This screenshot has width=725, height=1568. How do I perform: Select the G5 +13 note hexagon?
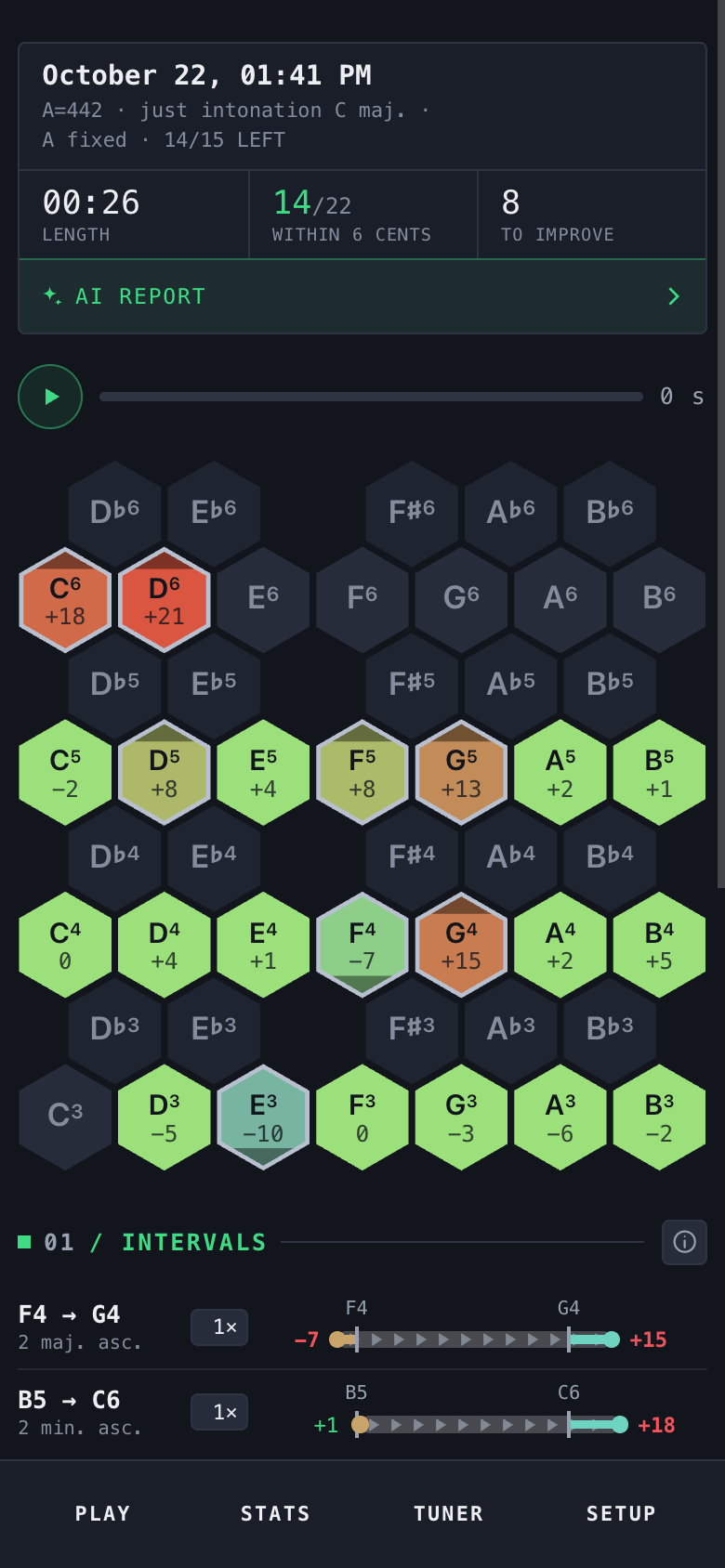point(461,773)
